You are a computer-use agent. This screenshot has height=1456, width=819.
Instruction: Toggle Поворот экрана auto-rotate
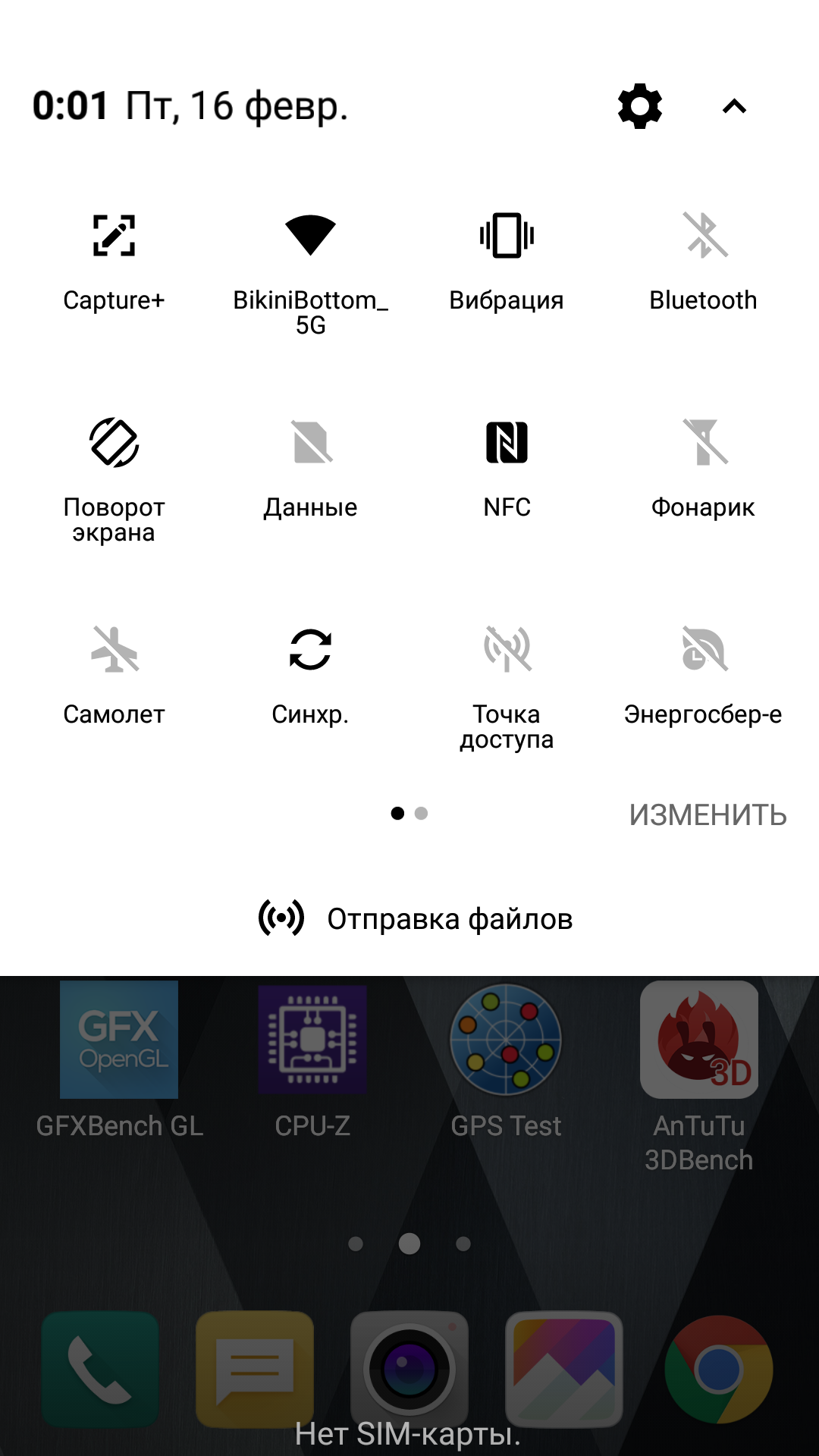click(114, 443)
